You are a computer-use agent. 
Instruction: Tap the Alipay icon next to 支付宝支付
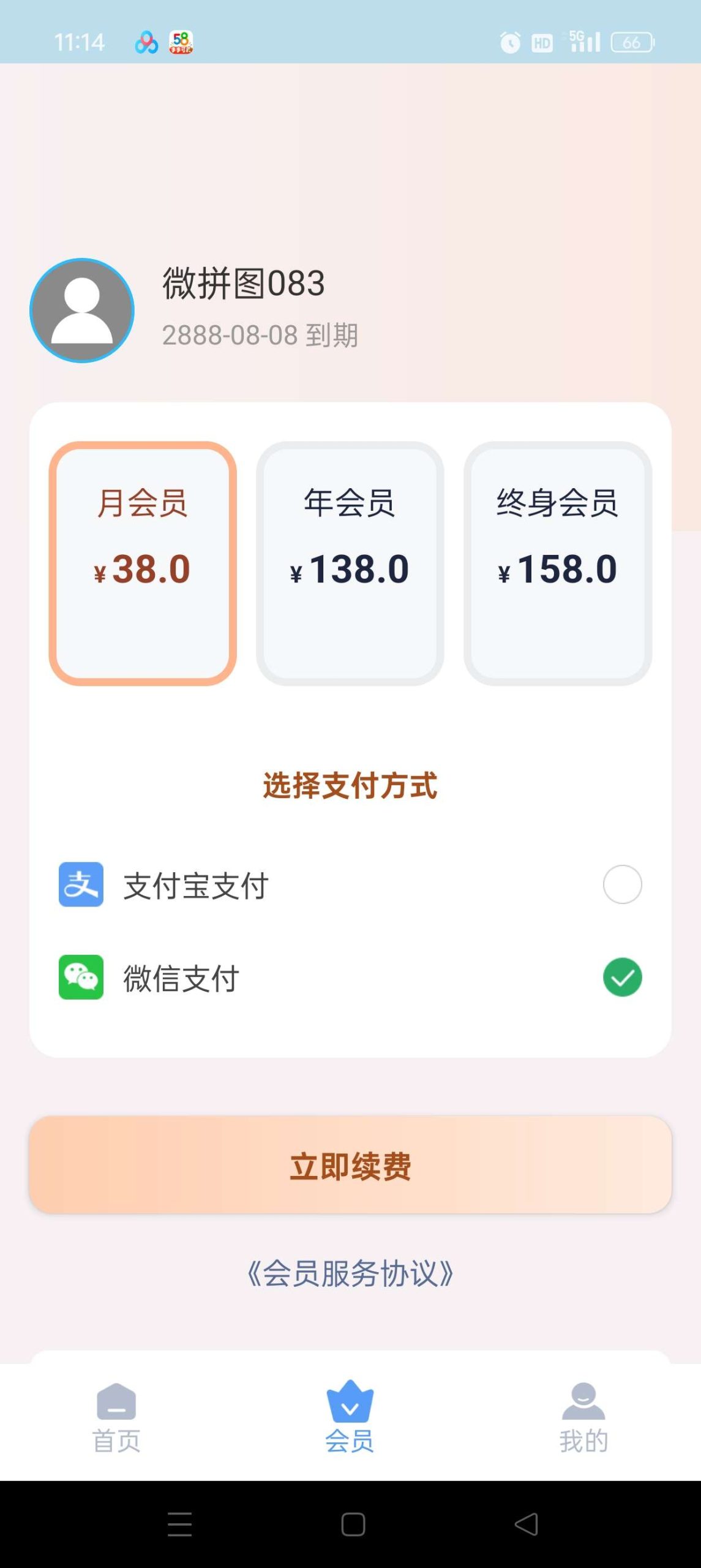81,884
